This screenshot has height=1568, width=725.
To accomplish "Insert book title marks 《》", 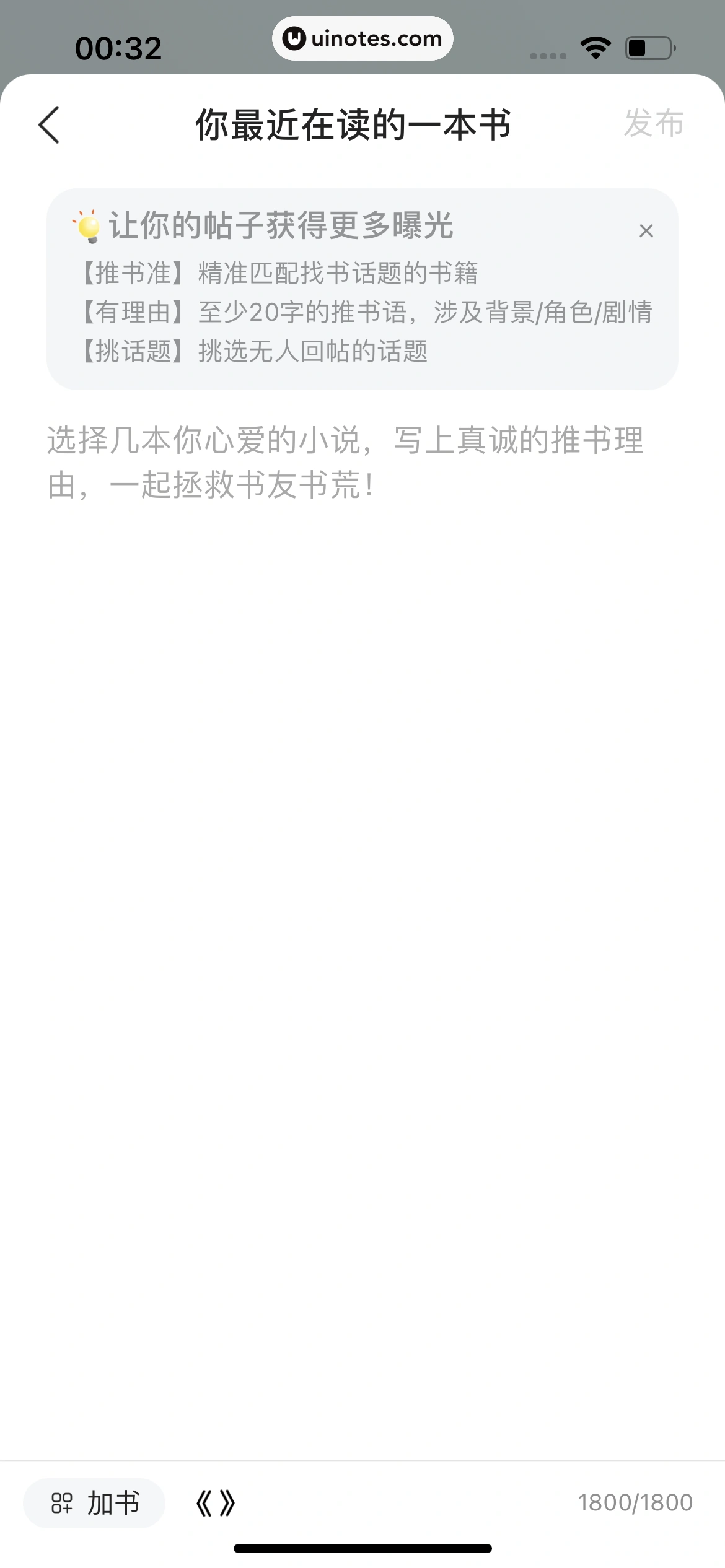I will [x=215, y=1503].
